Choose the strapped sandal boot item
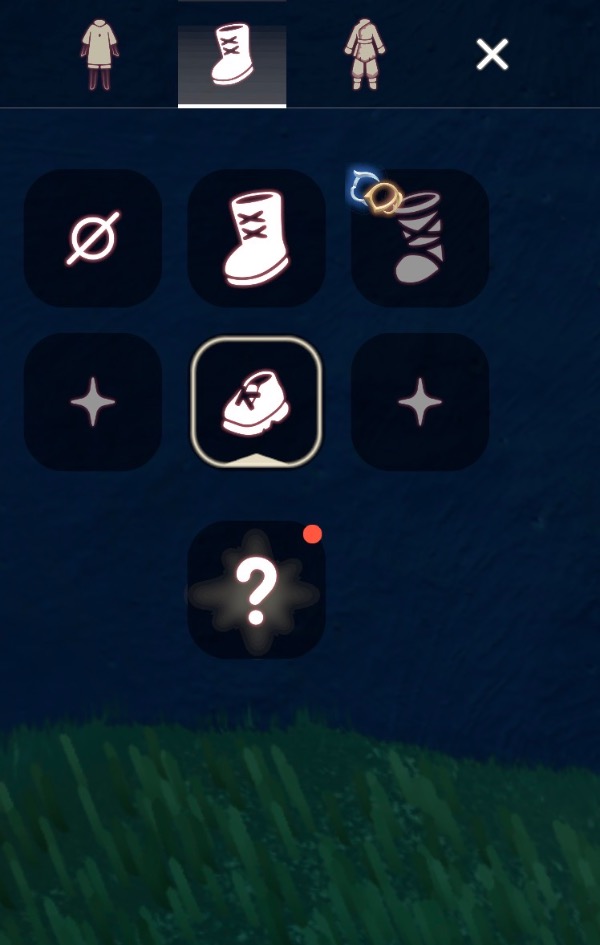This screenshot has height=945, width=600. [420, 238]
